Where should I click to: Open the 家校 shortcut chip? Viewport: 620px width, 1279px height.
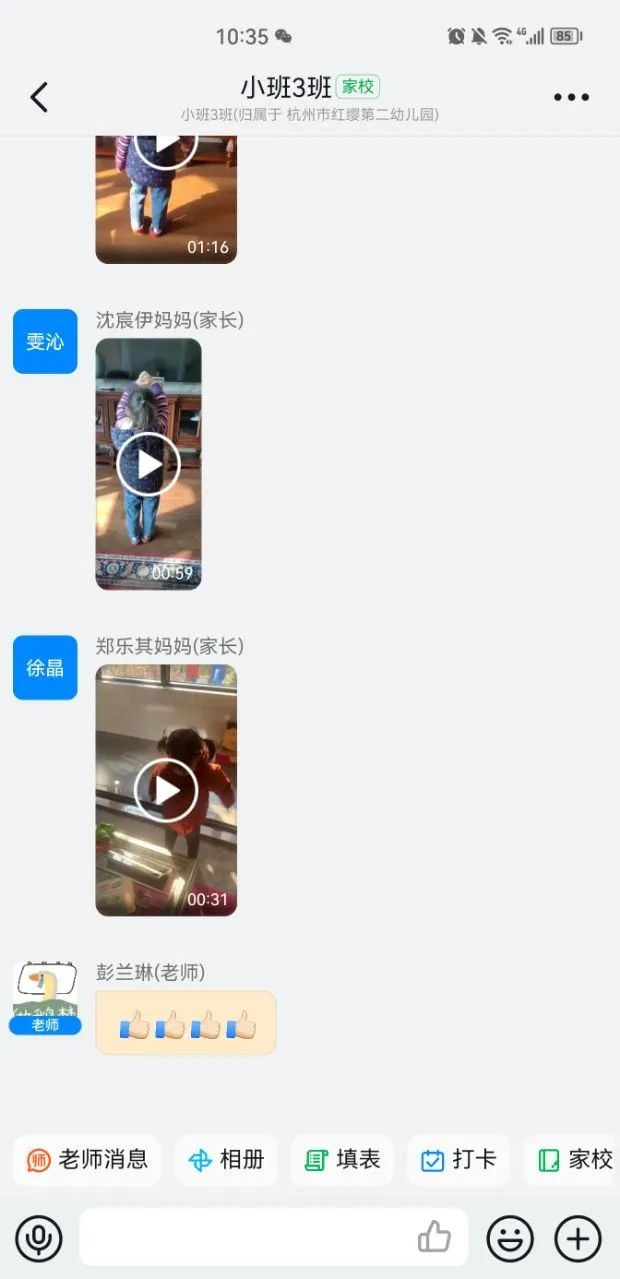tap(574, 1159)
